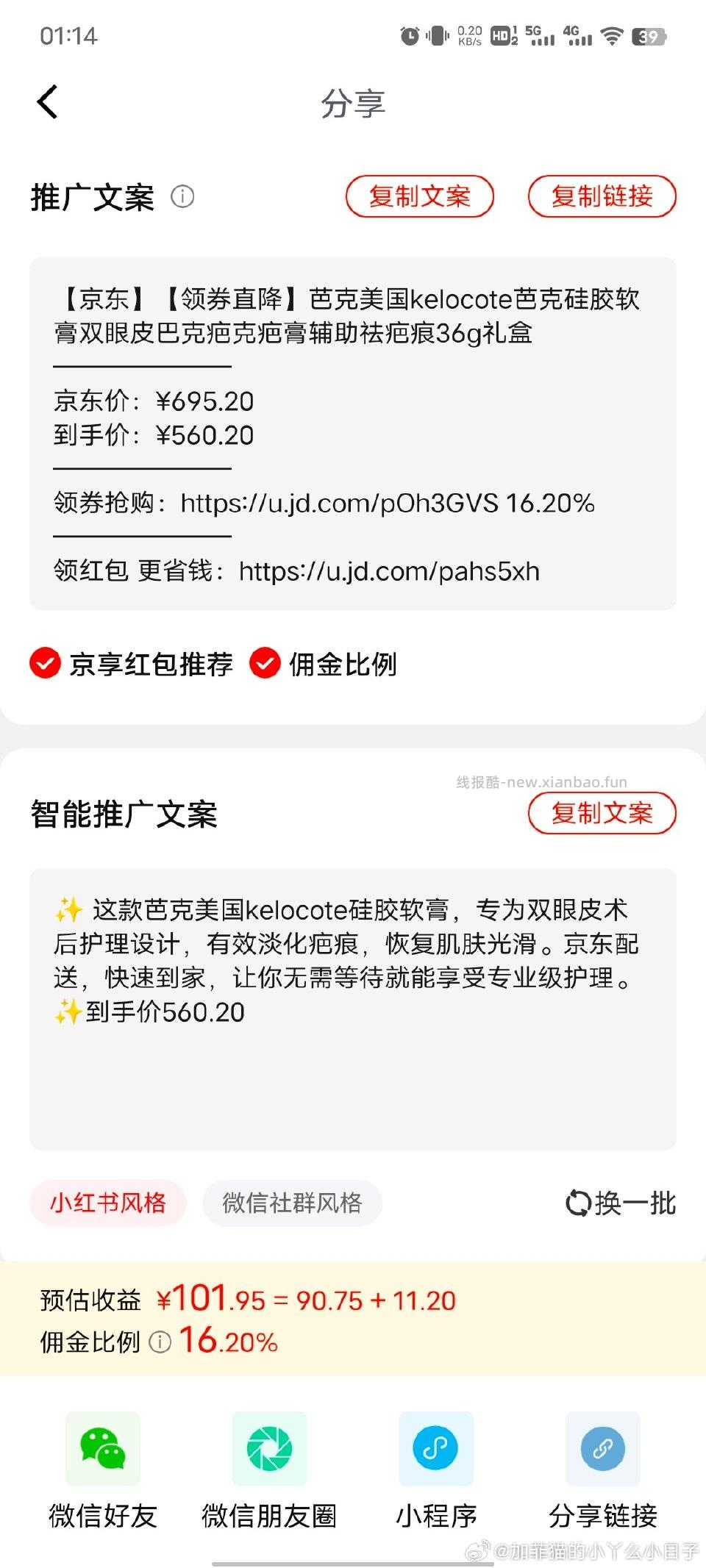
Task: Uncheck the 京享红包推荐 option
Action: point(46,663)
